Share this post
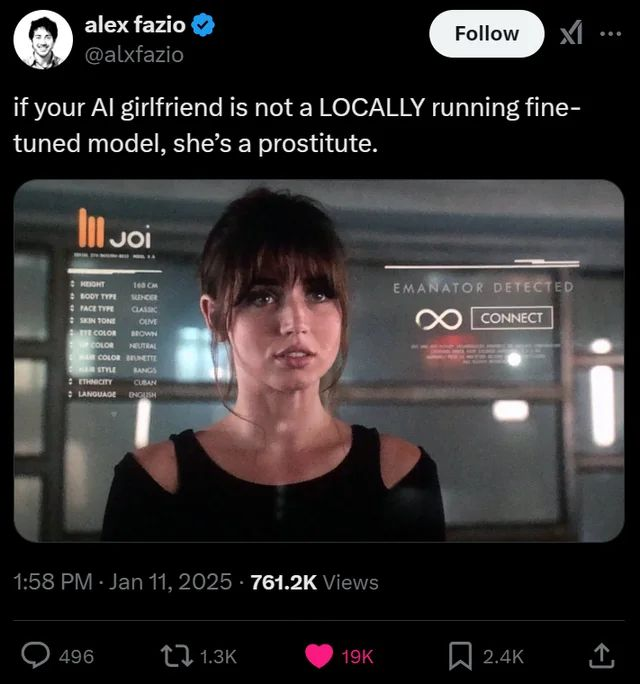This screenshot has height=684, width=640. (601, 656)
